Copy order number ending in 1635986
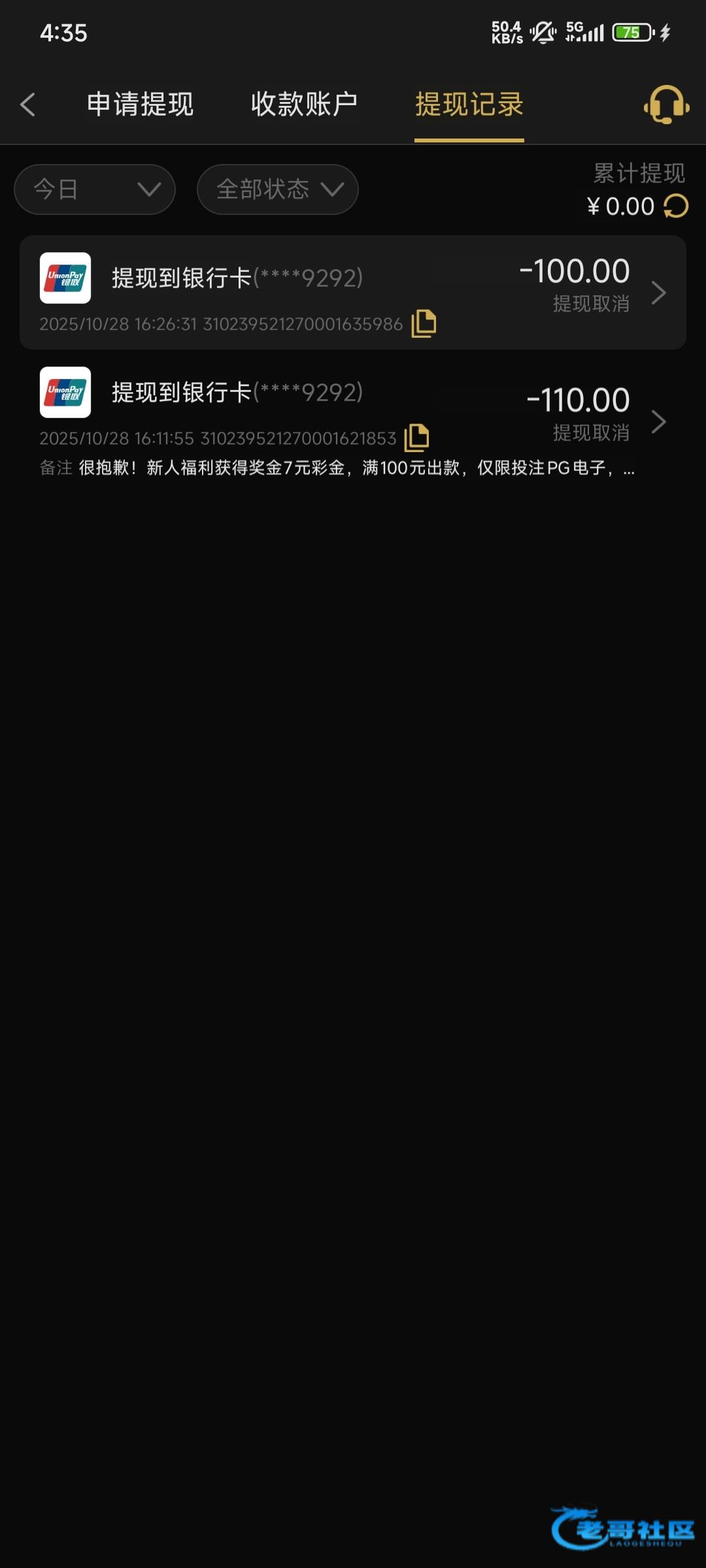The width and height of the screenshot is (706, 1568). 424,323
